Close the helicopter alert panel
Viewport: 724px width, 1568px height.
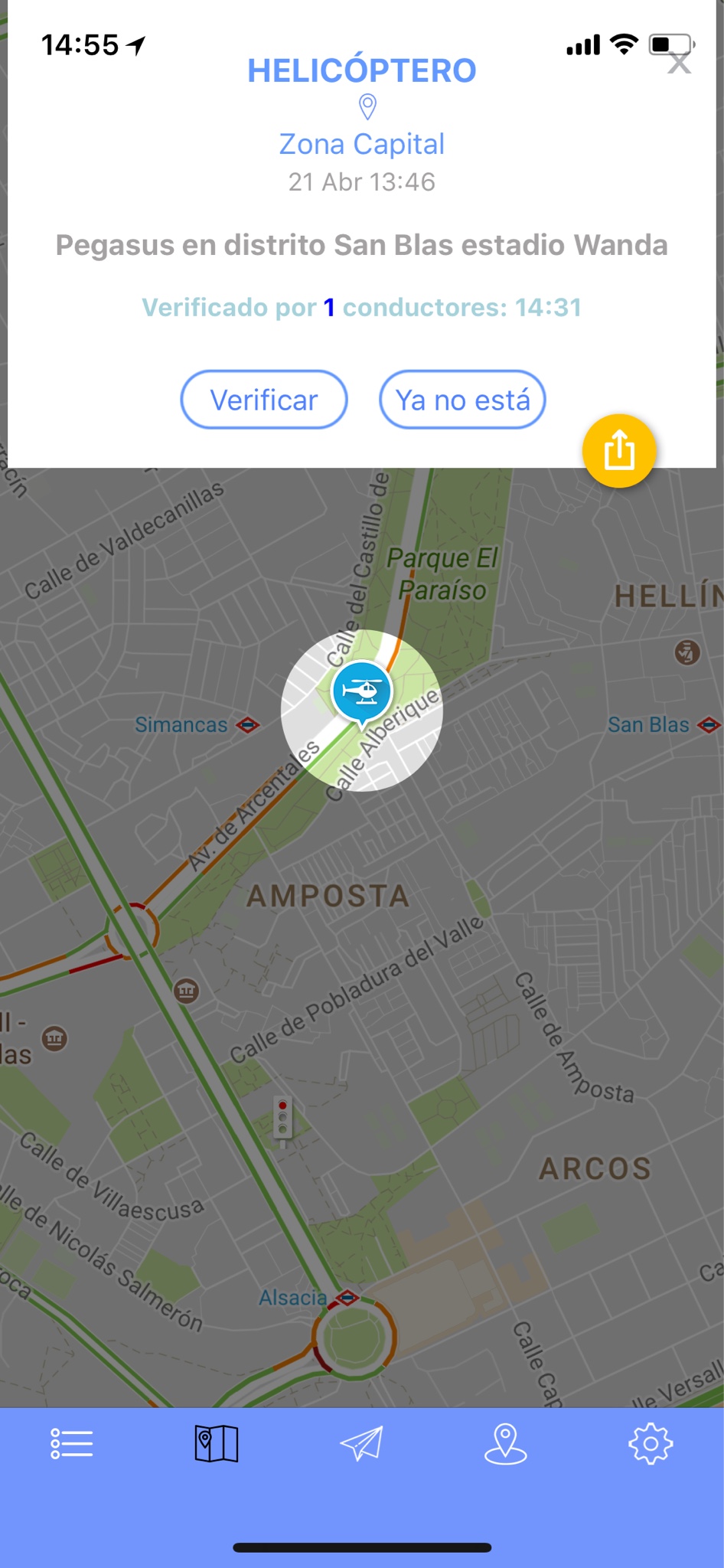click(x=679, y=63)
